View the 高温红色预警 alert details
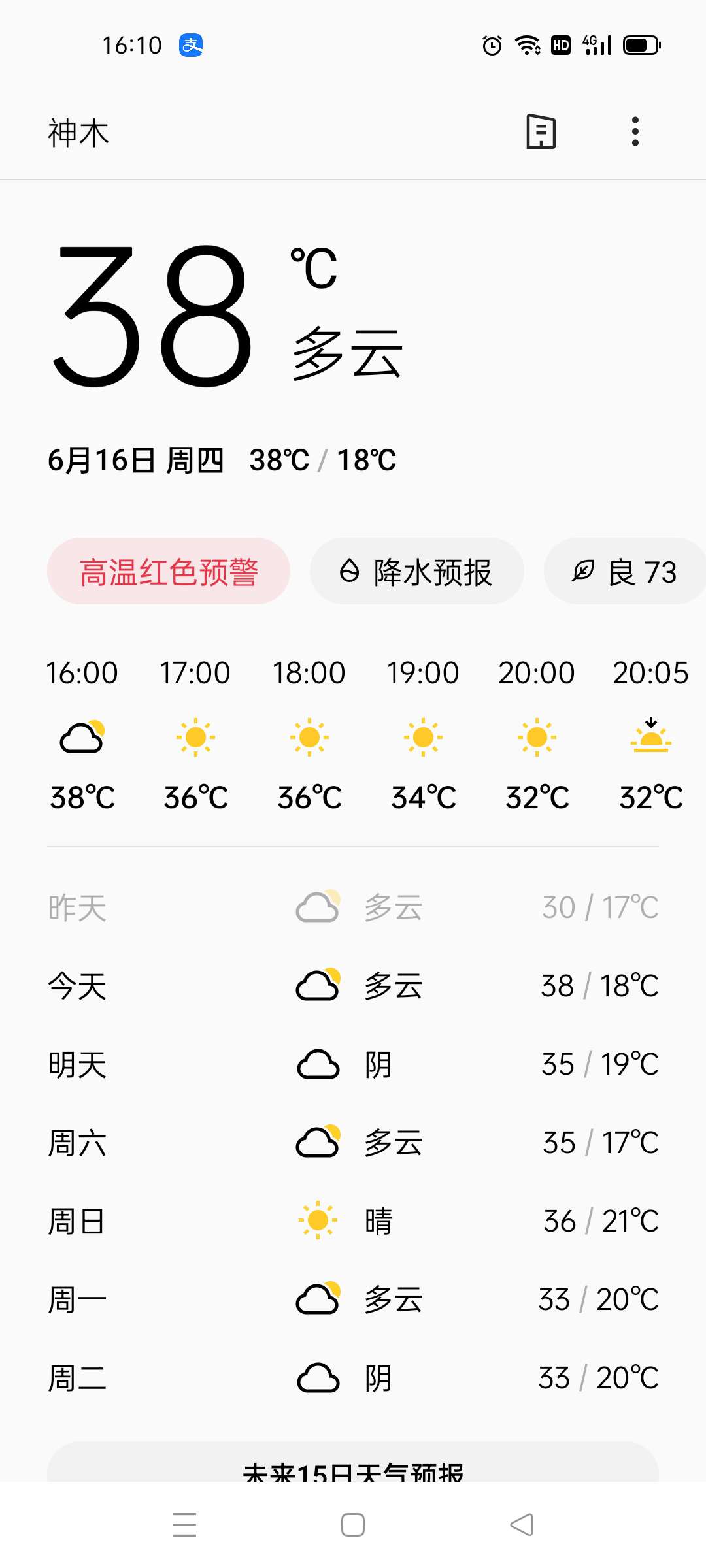This screenshot has width=706, height=1568. pos(169,572)
